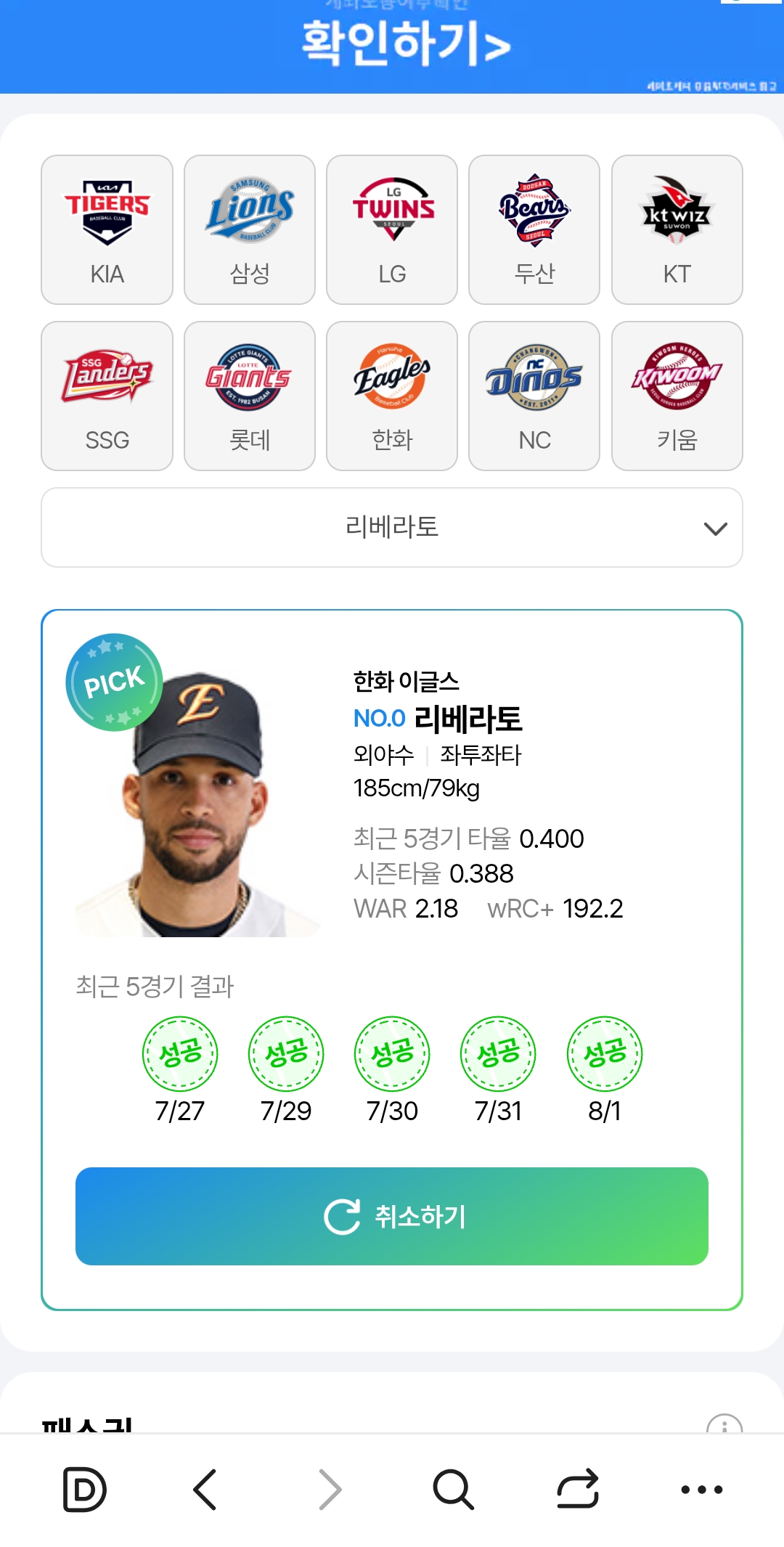
Task: Select the 삼성 Lions team
Action: click(x=250, y=229)
